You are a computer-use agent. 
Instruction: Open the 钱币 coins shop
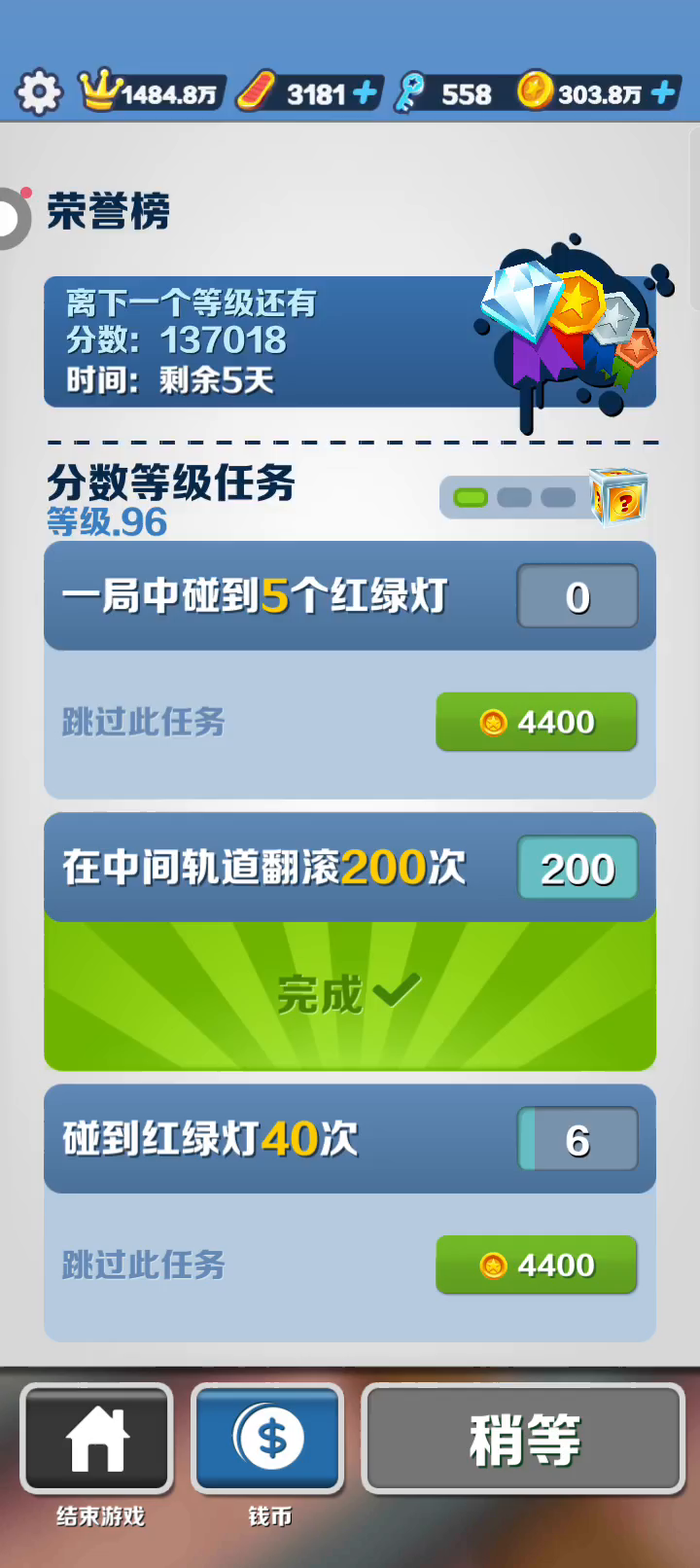tap(268, 1440)
